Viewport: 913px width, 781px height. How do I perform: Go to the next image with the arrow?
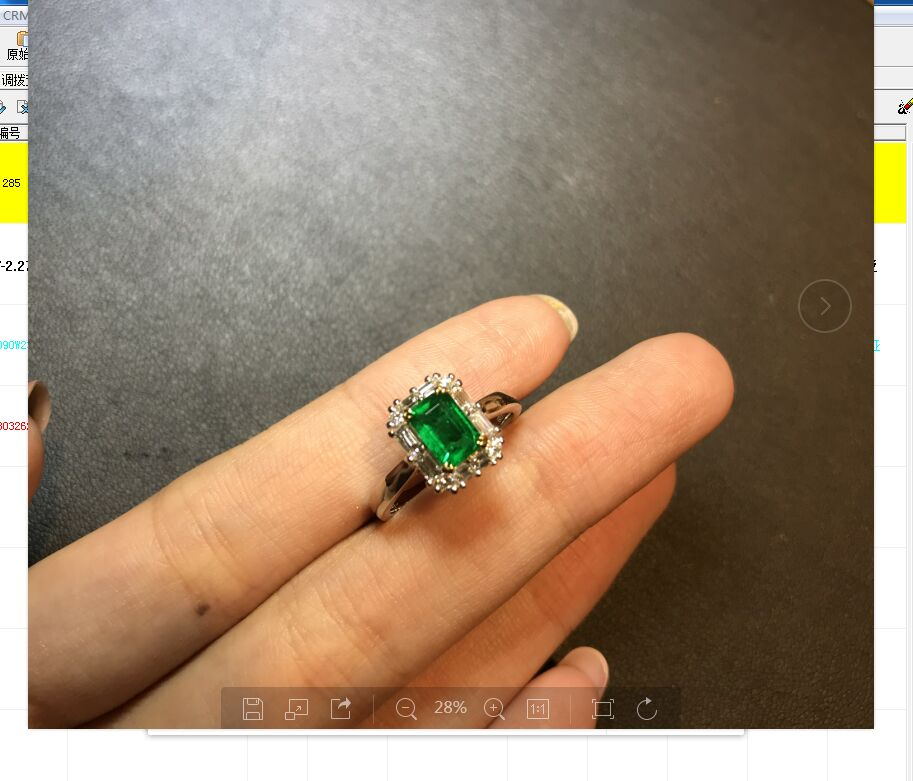pyautogui.click(x=825, y=306)
